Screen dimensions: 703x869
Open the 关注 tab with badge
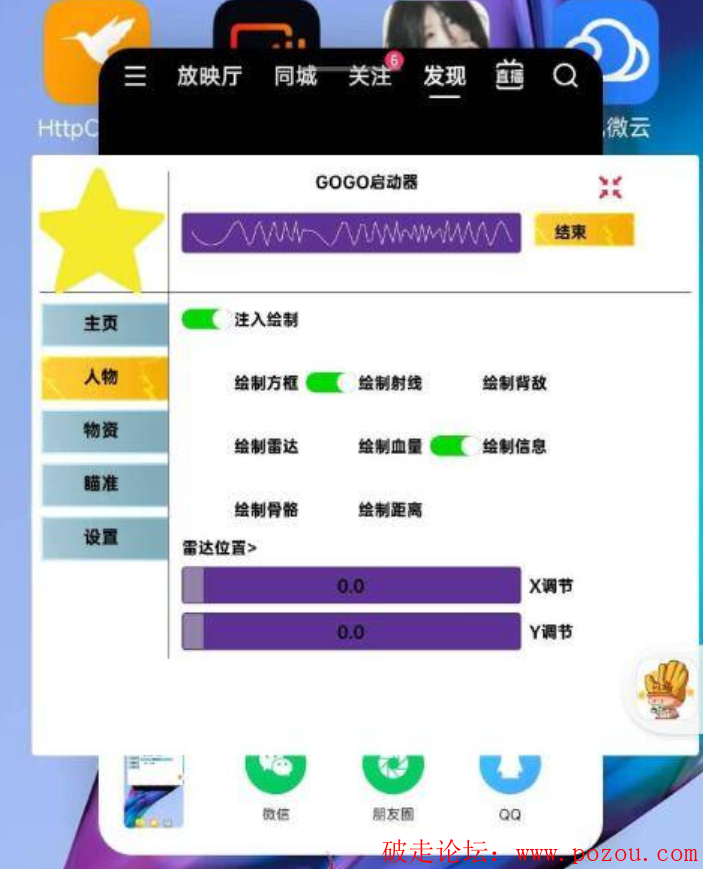[x=369, y=77]
